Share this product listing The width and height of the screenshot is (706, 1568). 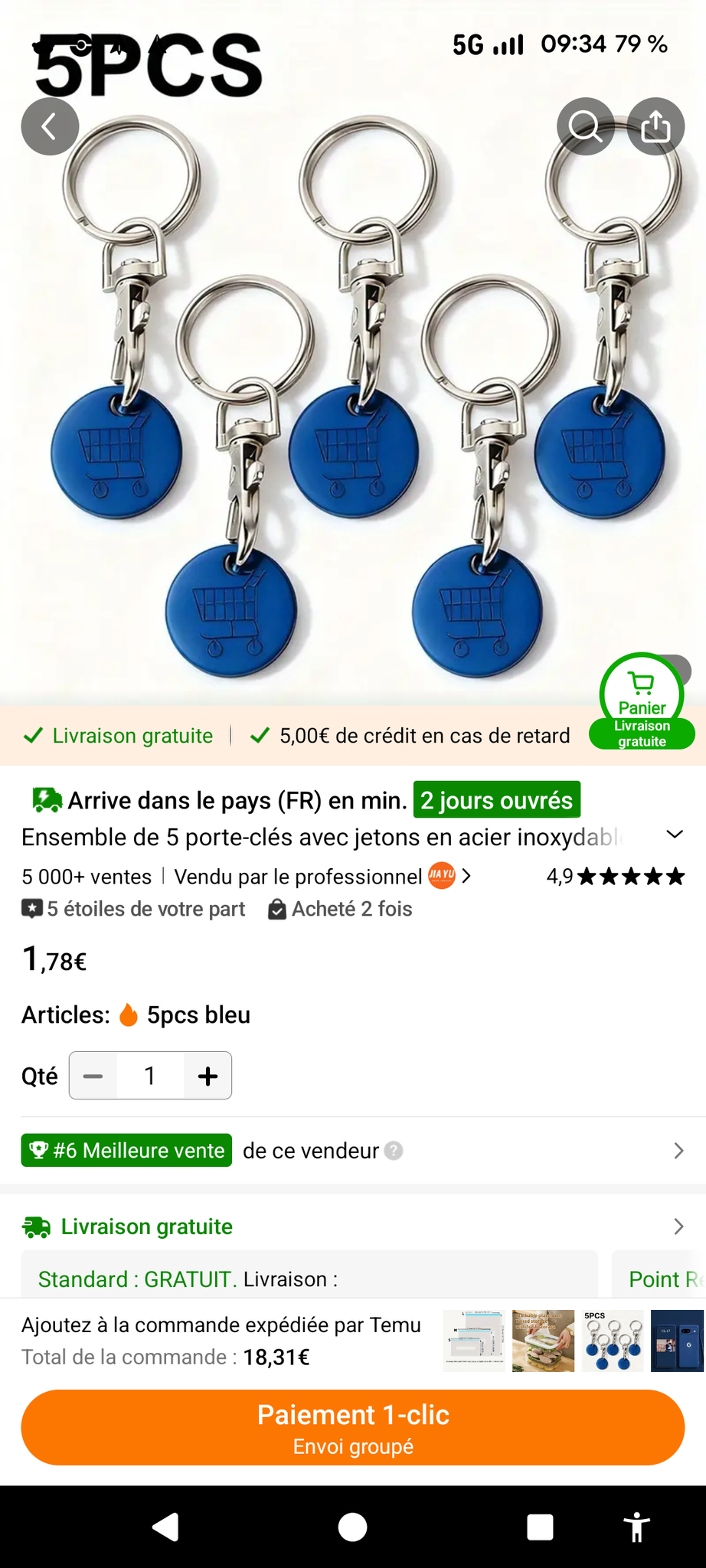pos(655,126)
